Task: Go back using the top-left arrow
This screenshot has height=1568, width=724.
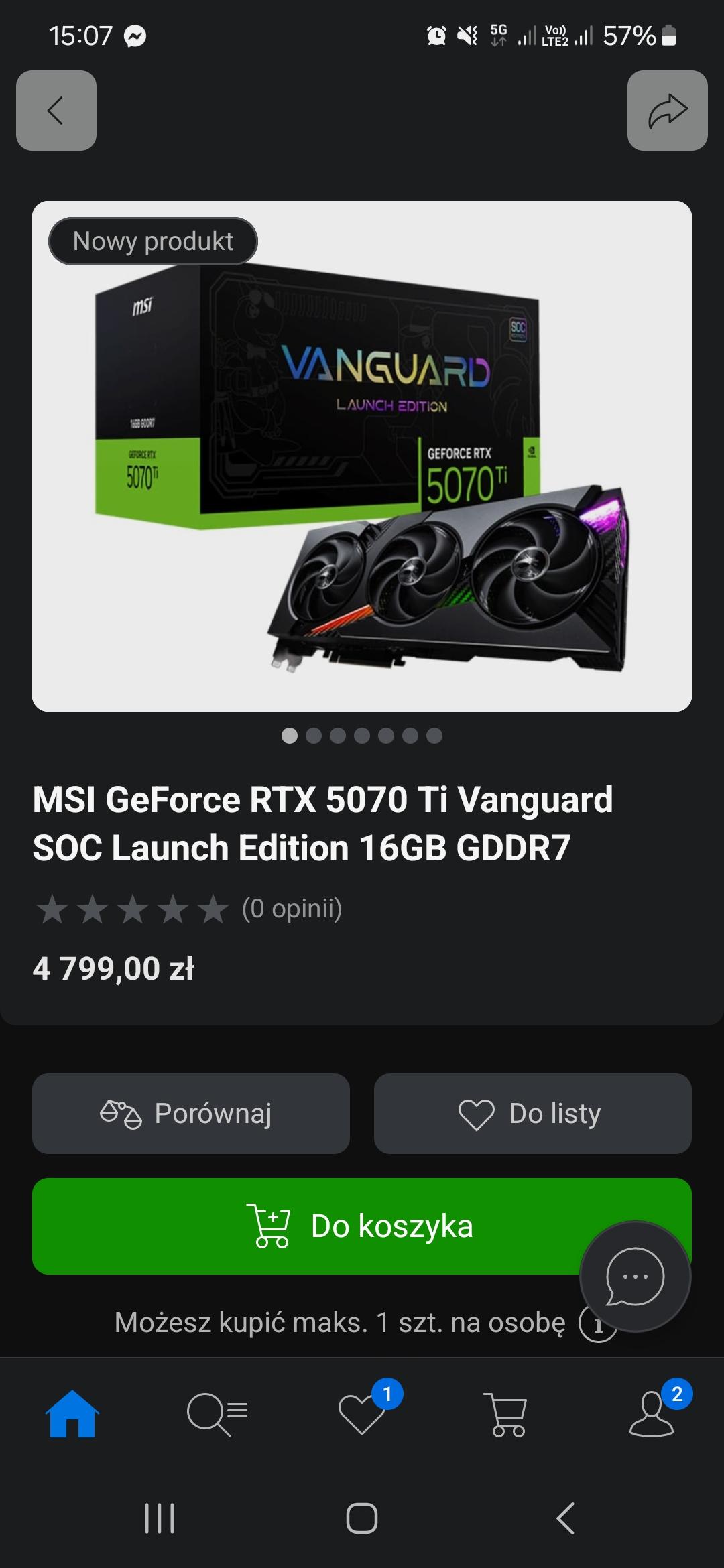Action: 56,111
